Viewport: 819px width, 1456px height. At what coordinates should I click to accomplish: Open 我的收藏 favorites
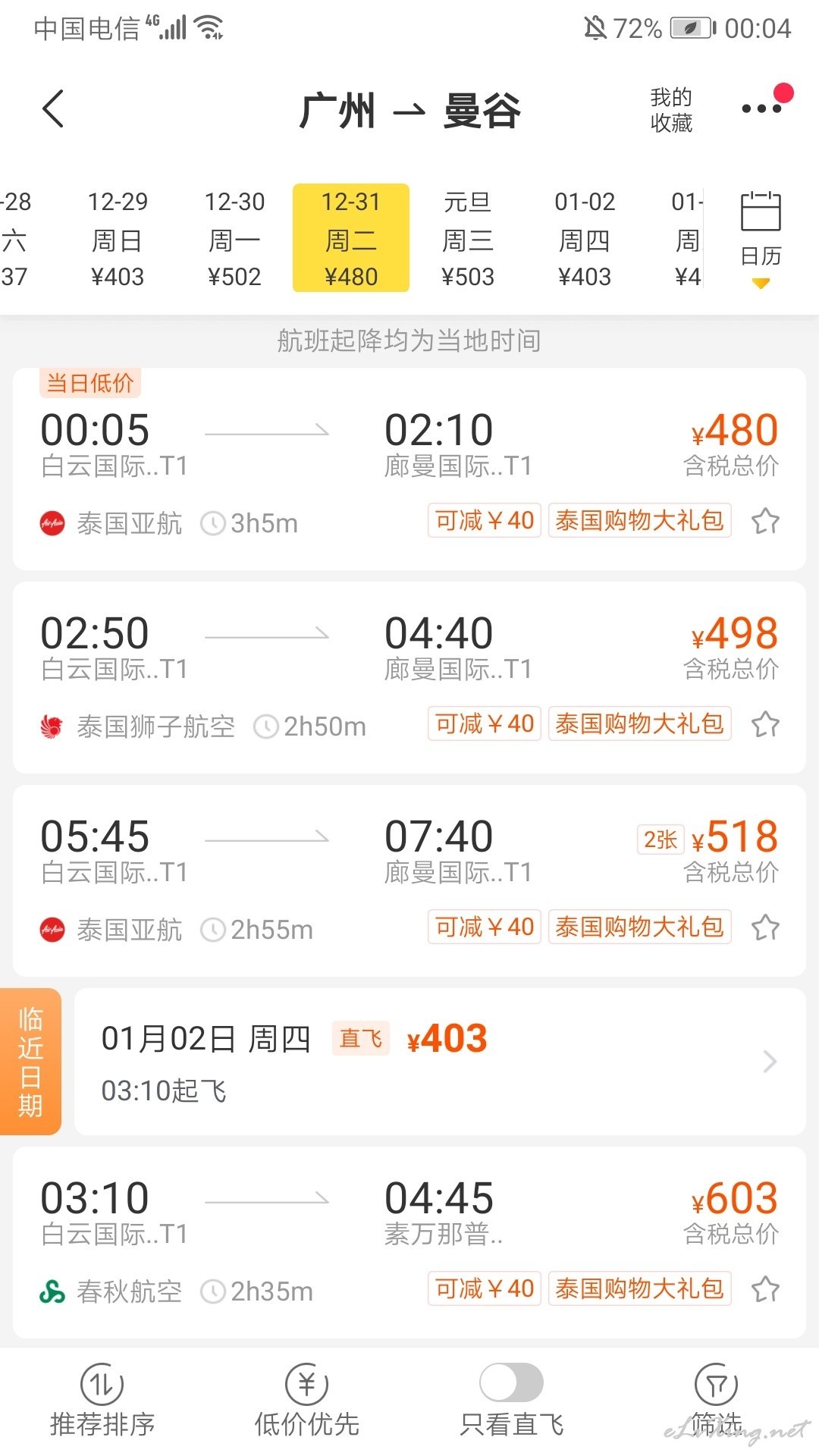click(x=671, y=110)
